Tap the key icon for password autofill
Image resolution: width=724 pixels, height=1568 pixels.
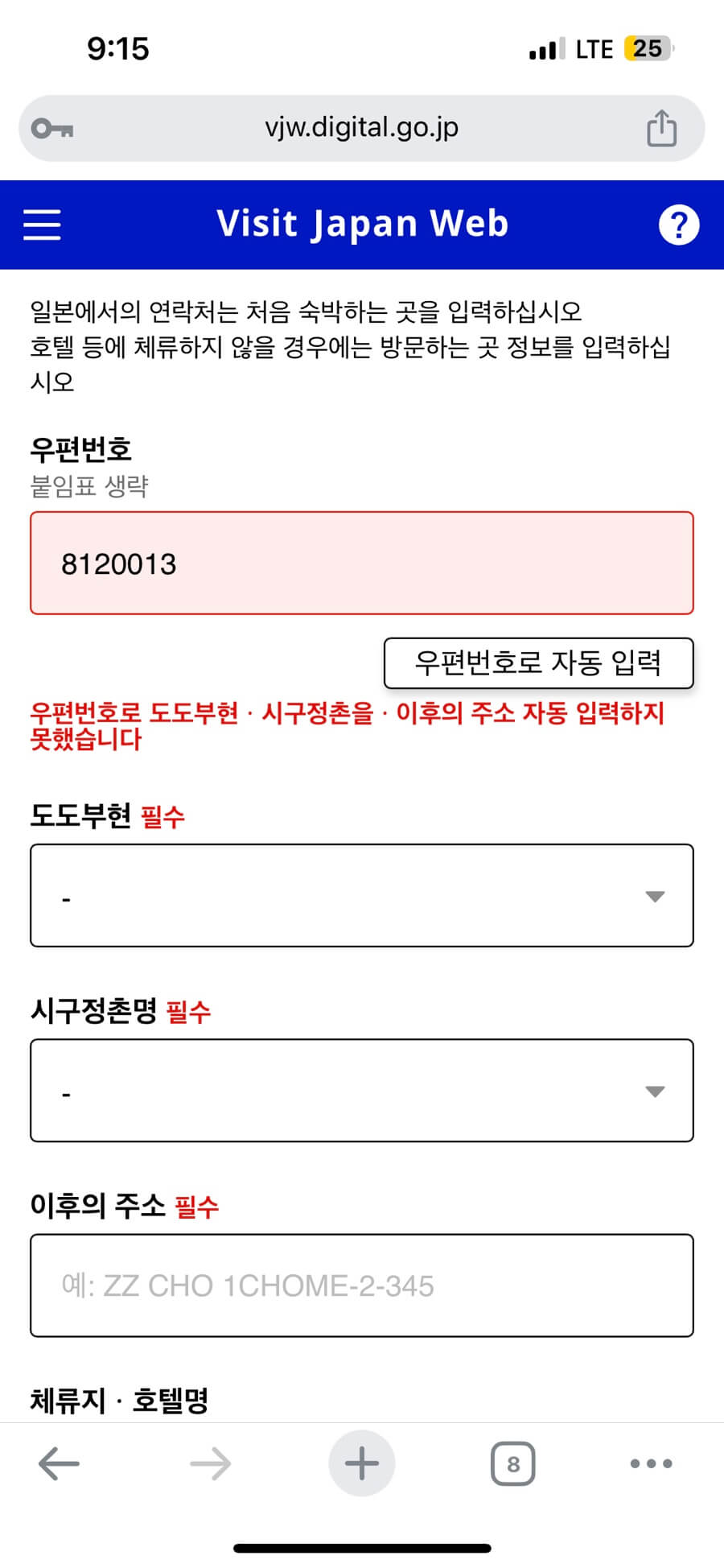[53, 126]
